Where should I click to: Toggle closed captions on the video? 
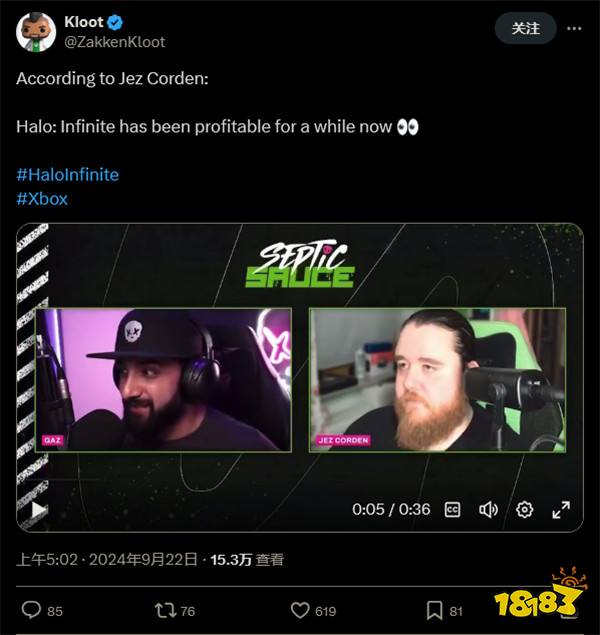coord(452,509)
